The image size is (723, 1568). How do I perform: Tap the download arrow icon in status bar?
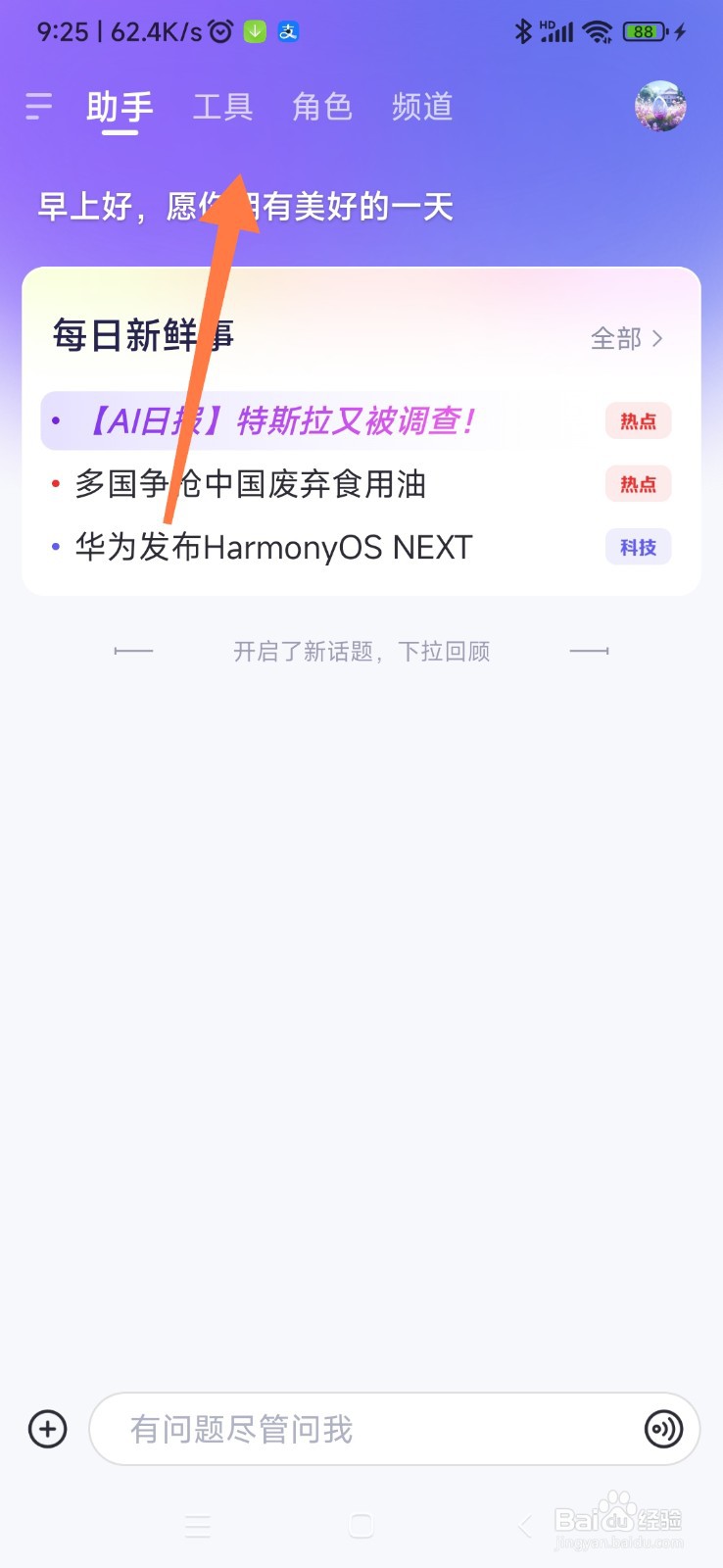click(254, 31)
